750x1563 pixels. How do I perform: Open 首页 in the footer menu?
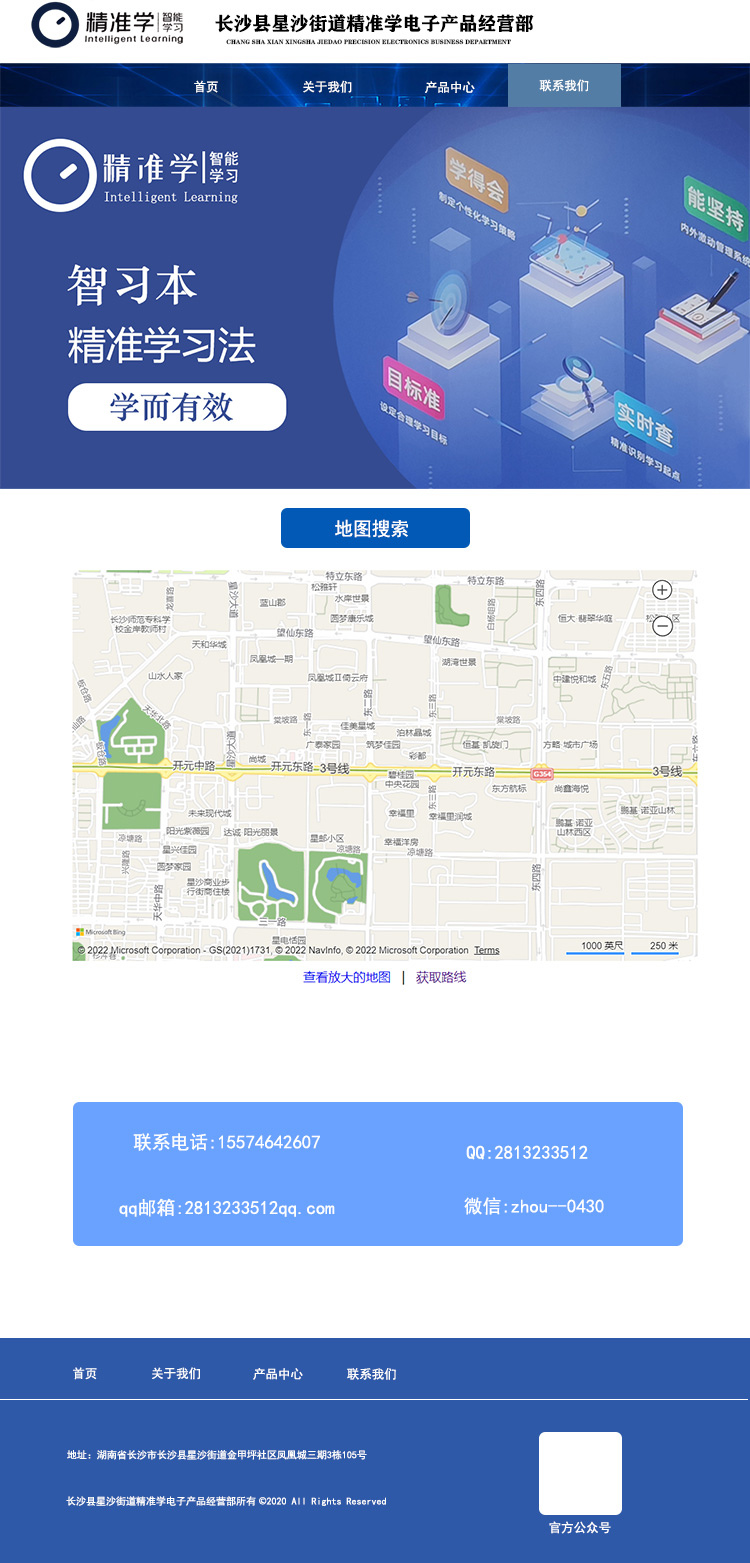click(x=85, y=1374)
